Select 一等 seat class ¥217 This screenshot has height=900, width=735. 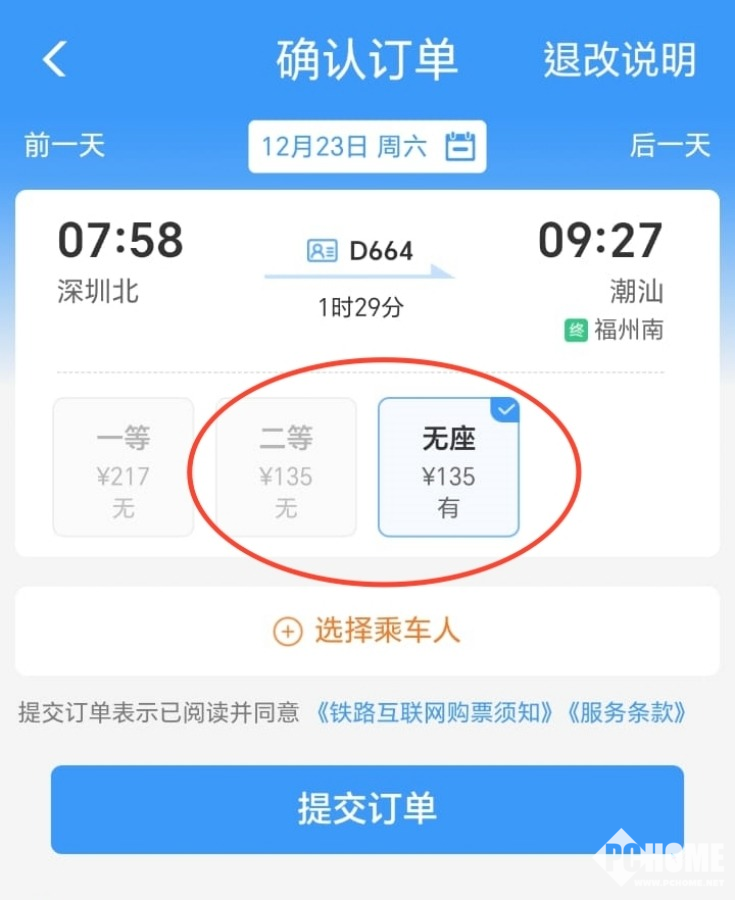[x=123, y=467]
